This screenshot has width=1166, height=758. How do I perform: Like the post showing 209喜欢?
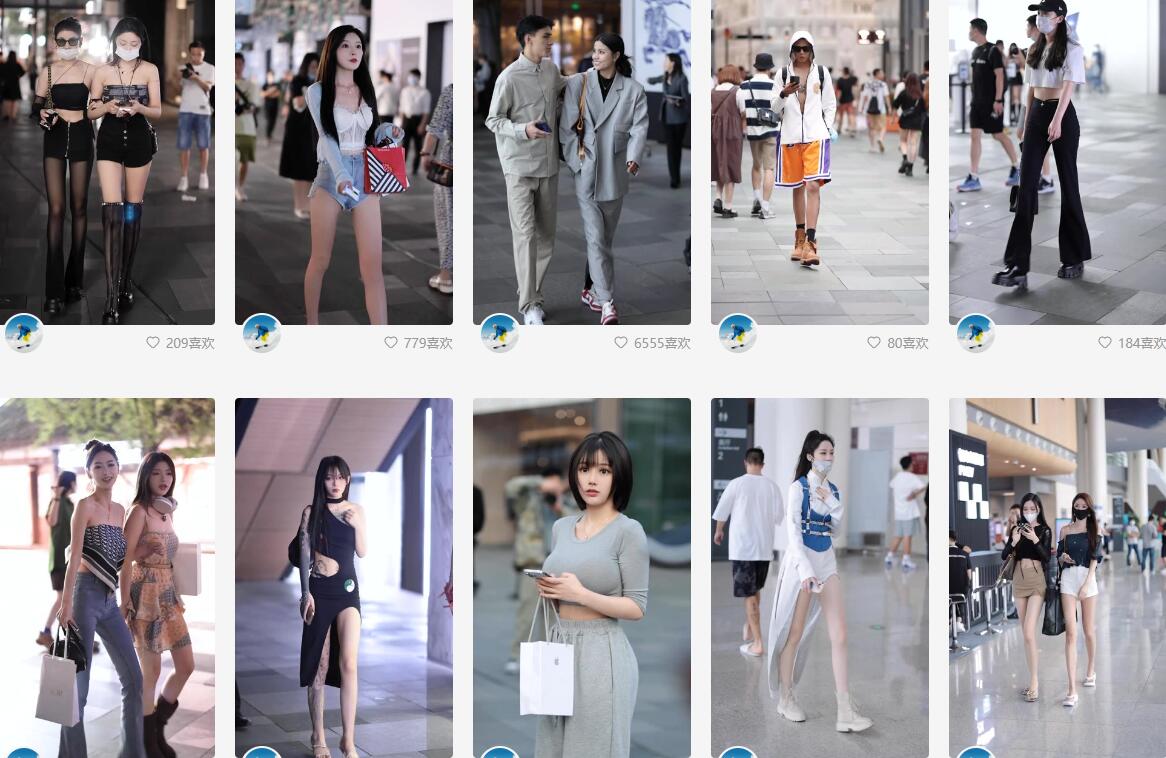[x=153, y=342]
